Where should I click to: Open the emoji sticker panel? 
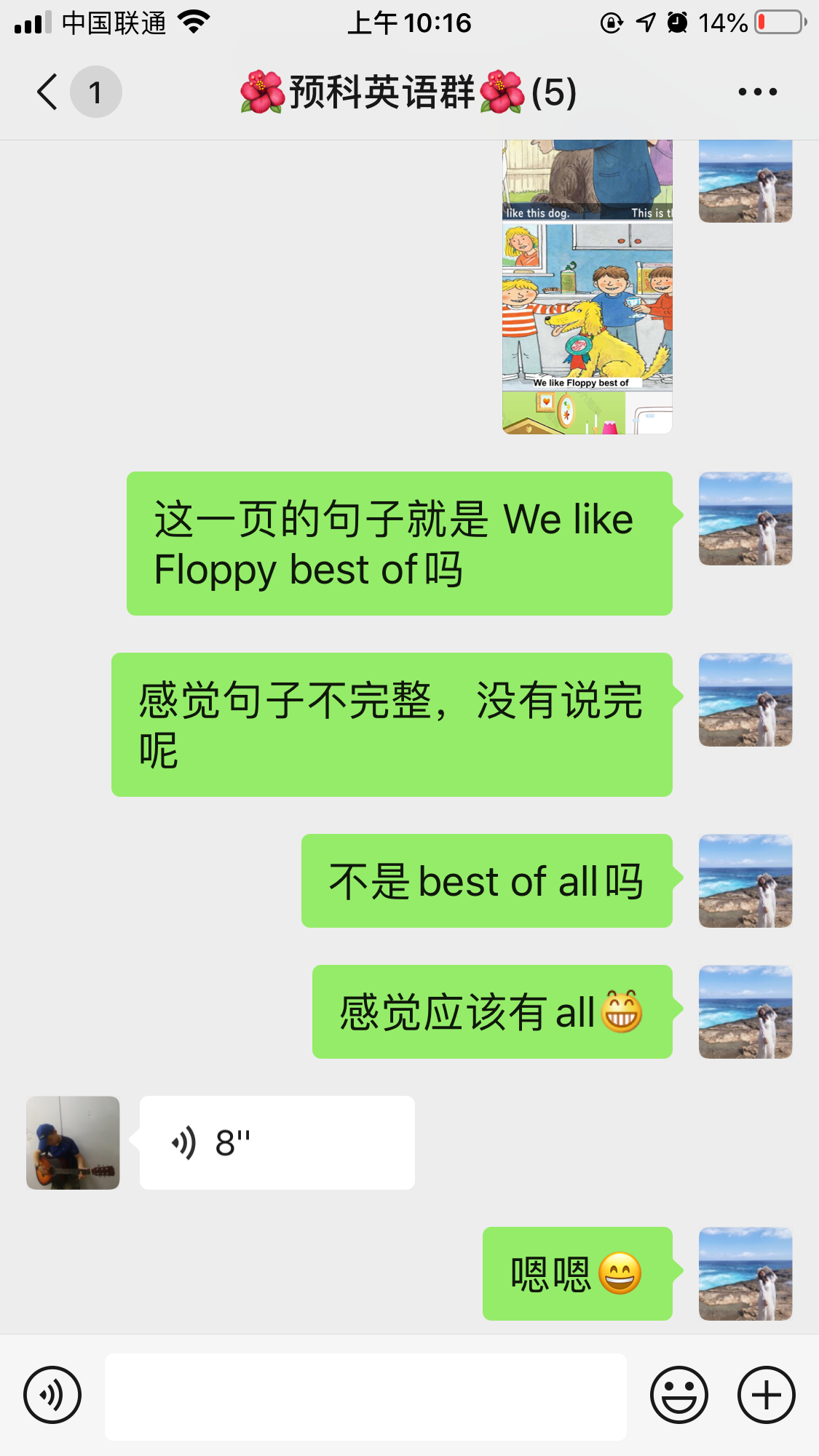pyautogui.click(x=678, y=1395)
